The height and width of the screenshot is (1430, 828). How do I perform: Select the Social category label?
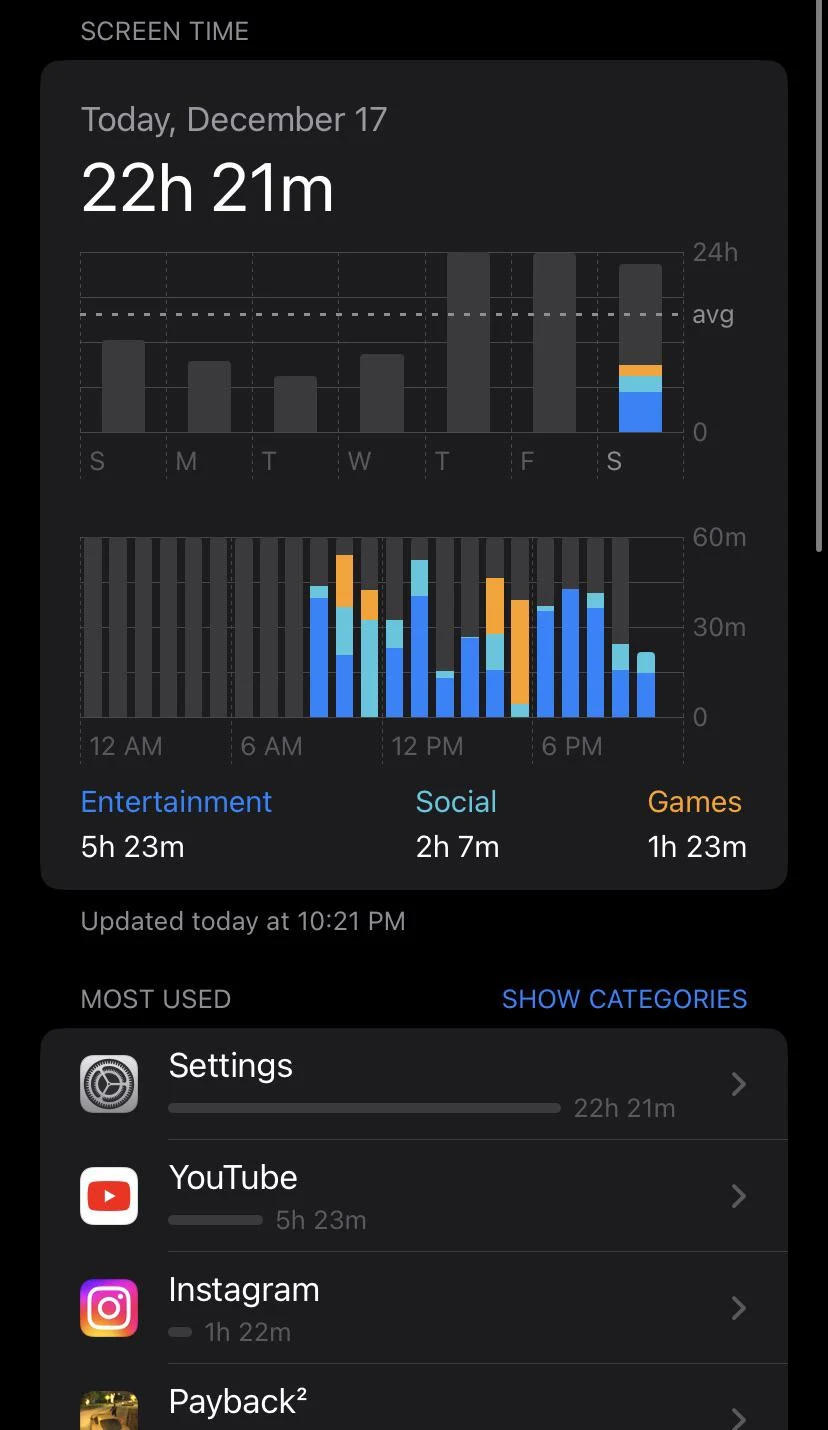pos(456,801)
